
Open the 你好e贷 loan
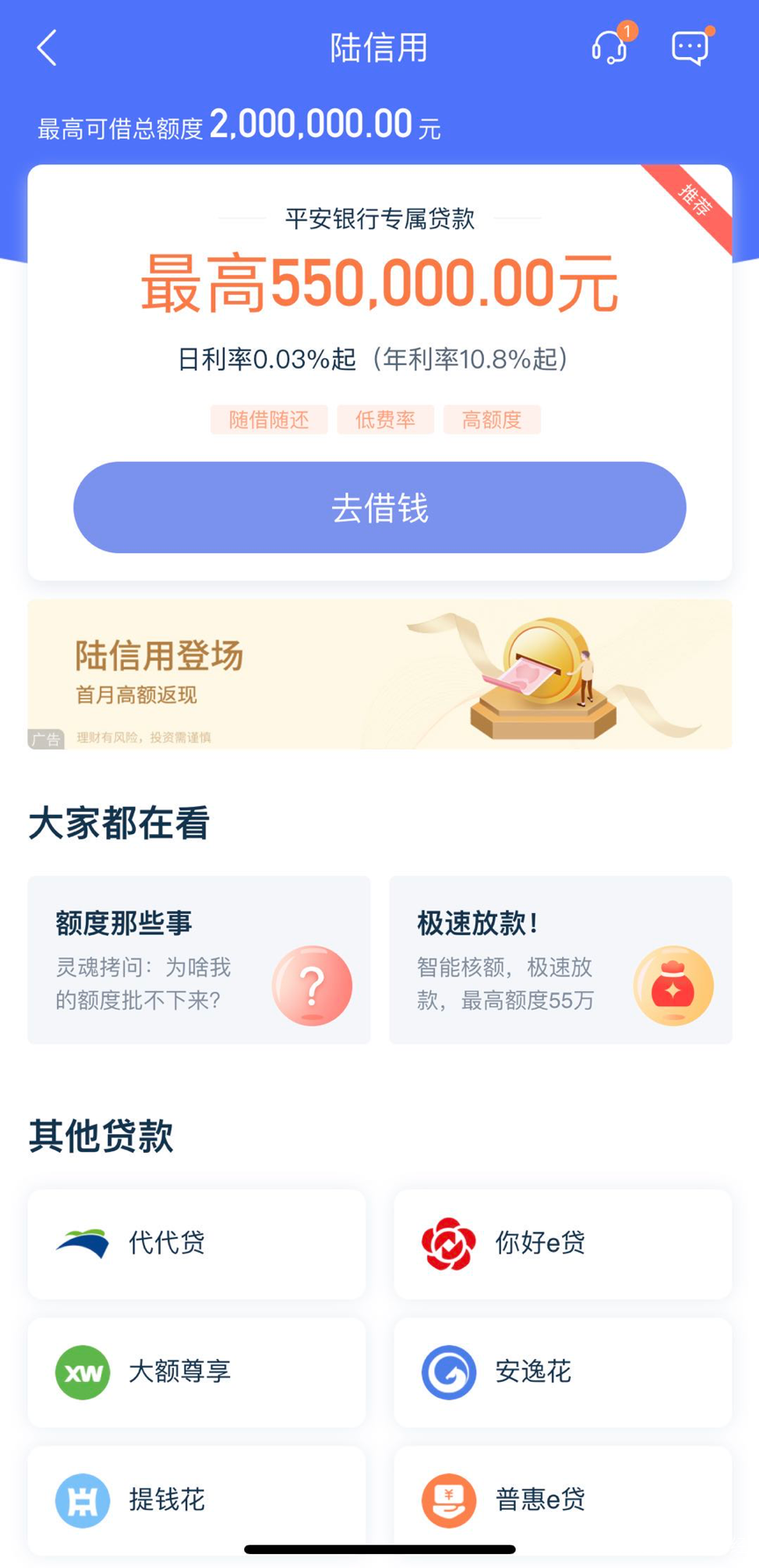click(562, 1243)
